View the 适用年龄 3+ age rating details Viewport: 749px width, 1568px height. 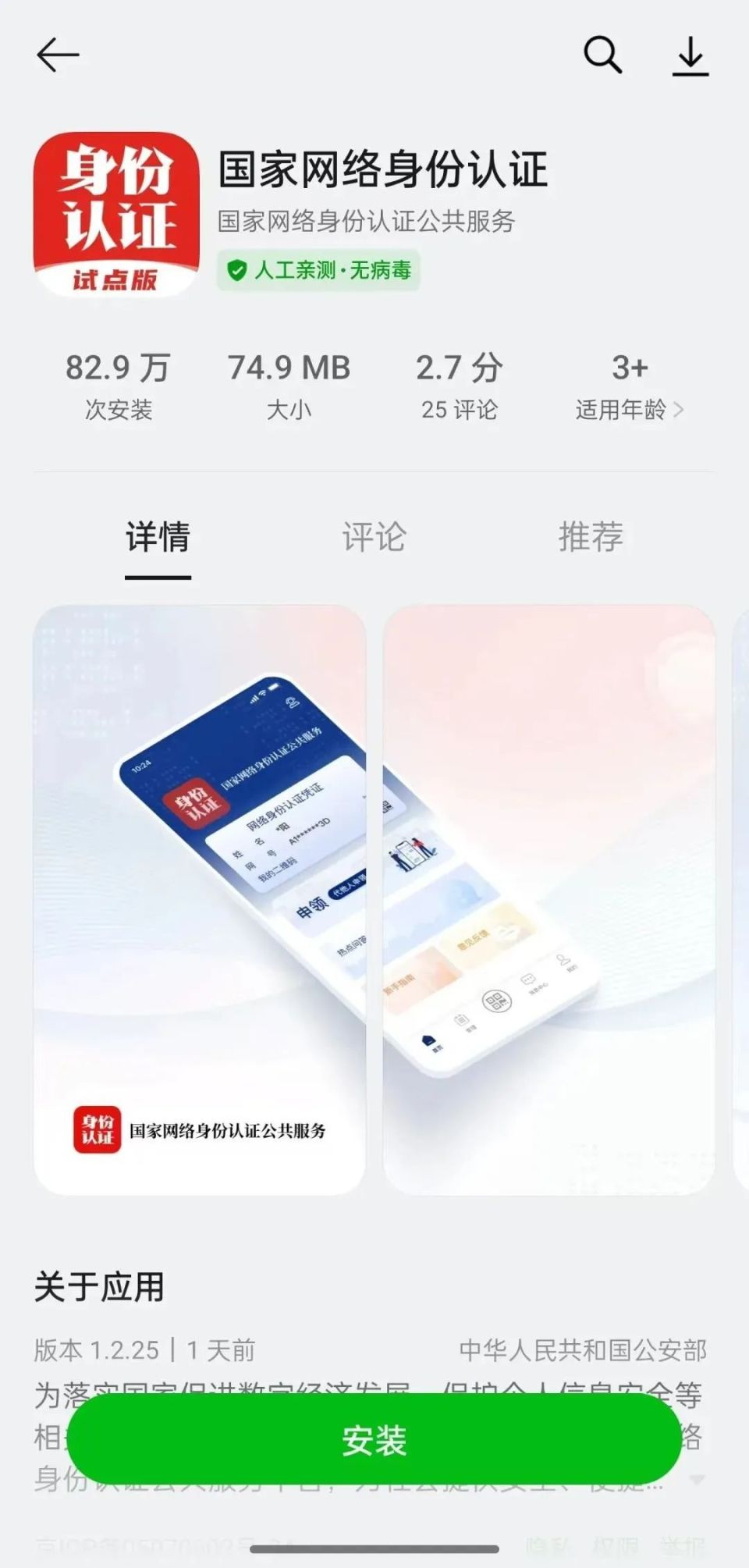coord(629,387)
